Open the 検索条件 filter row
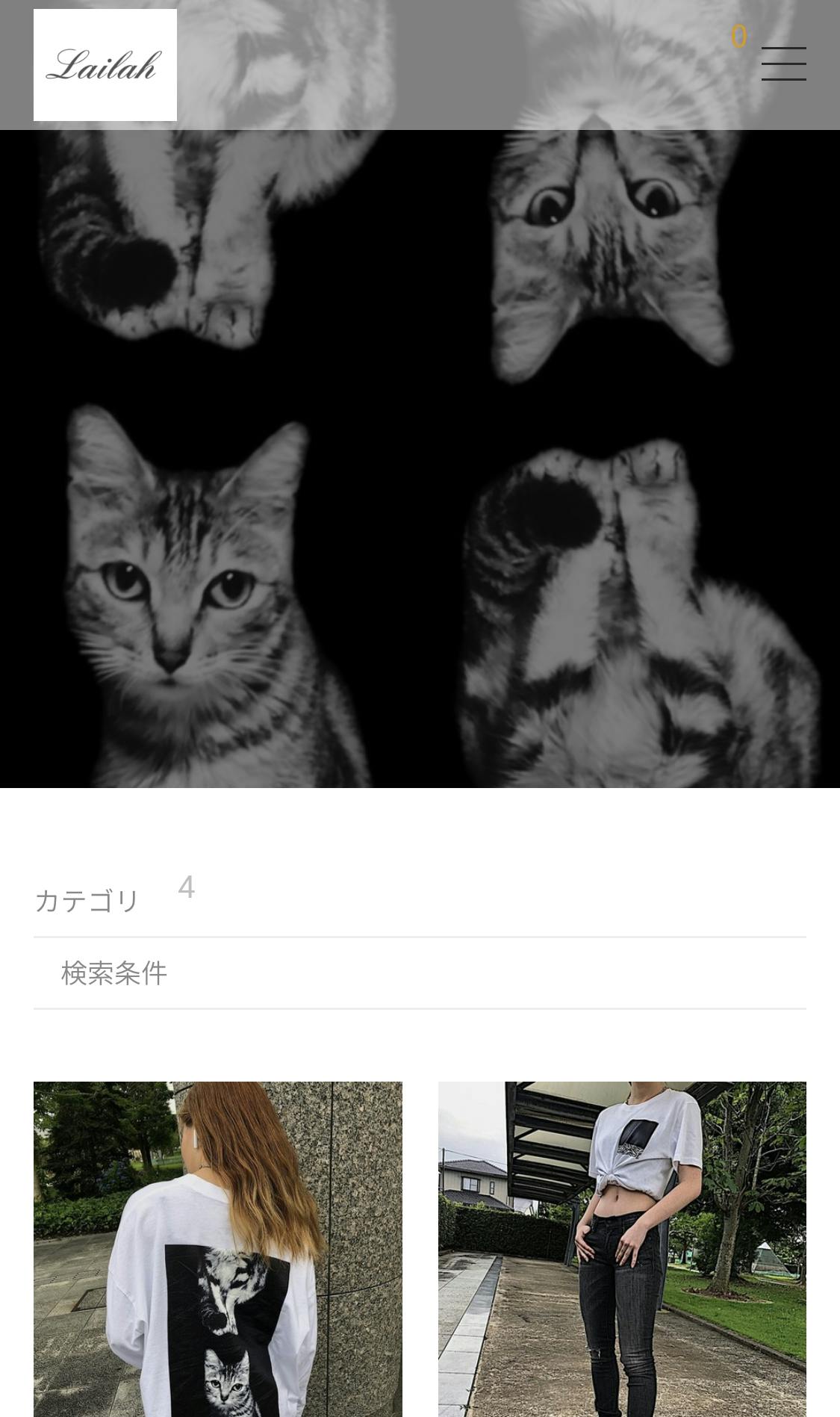The image size is (840, 1417). 114,973
